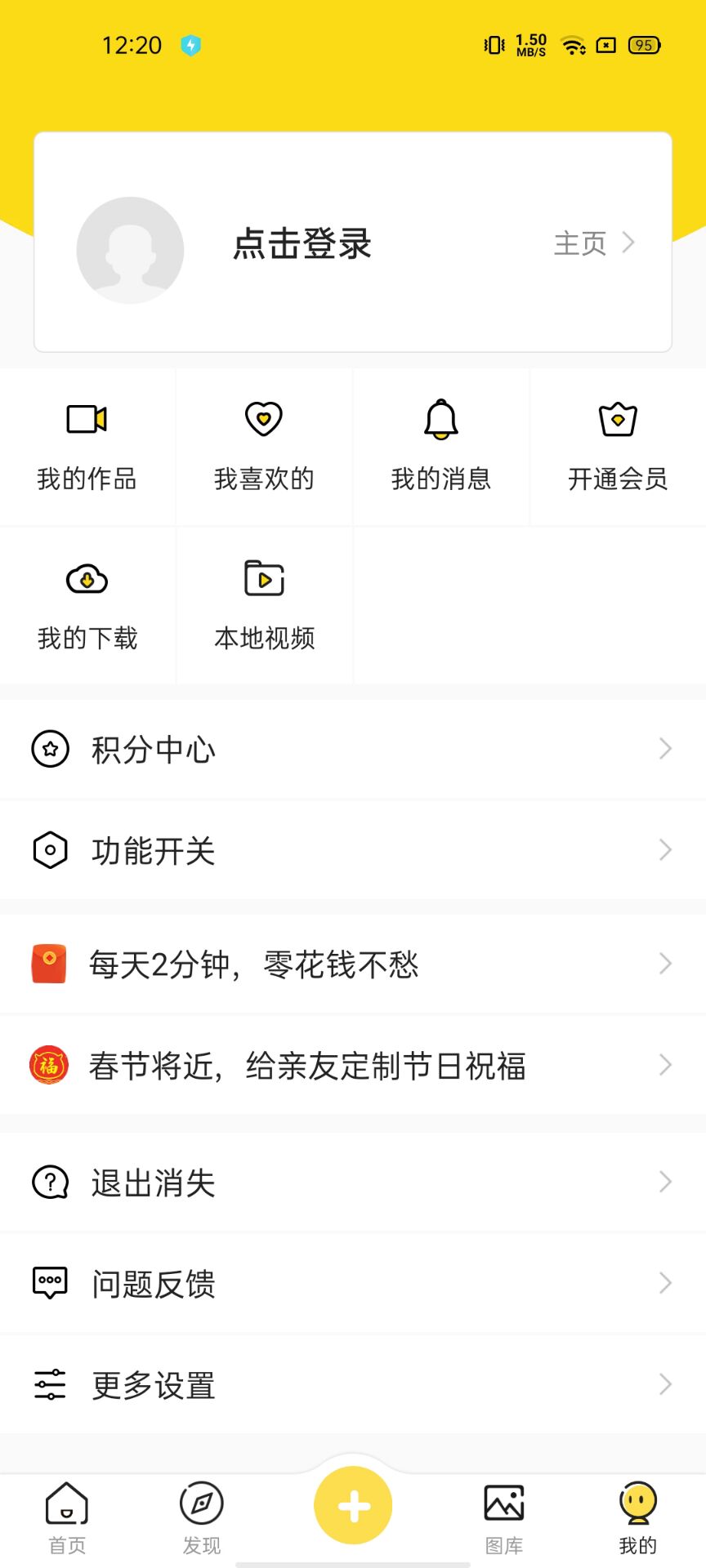Tap the yellow plus create button
The height and width of the screenshot is (1568, 706).
353,1505
